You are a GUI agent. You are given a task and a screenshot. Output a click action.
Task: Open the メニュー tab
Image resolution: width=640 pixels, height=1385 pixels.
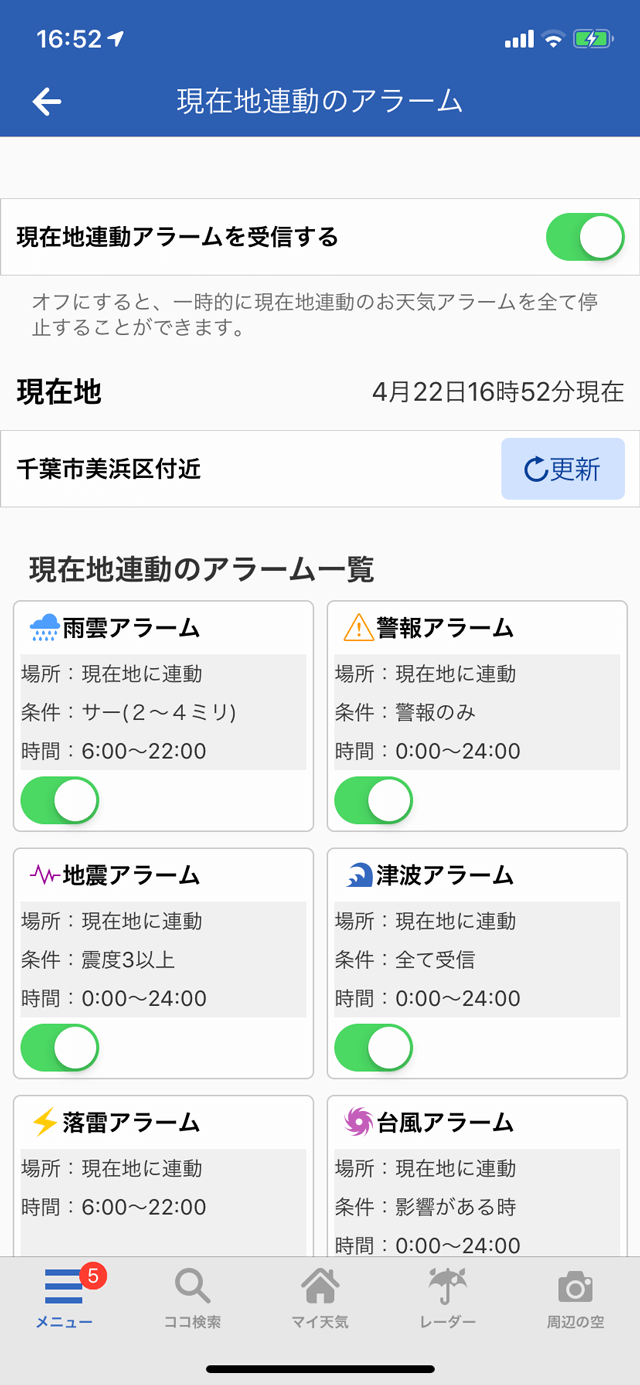point(64,1297)
